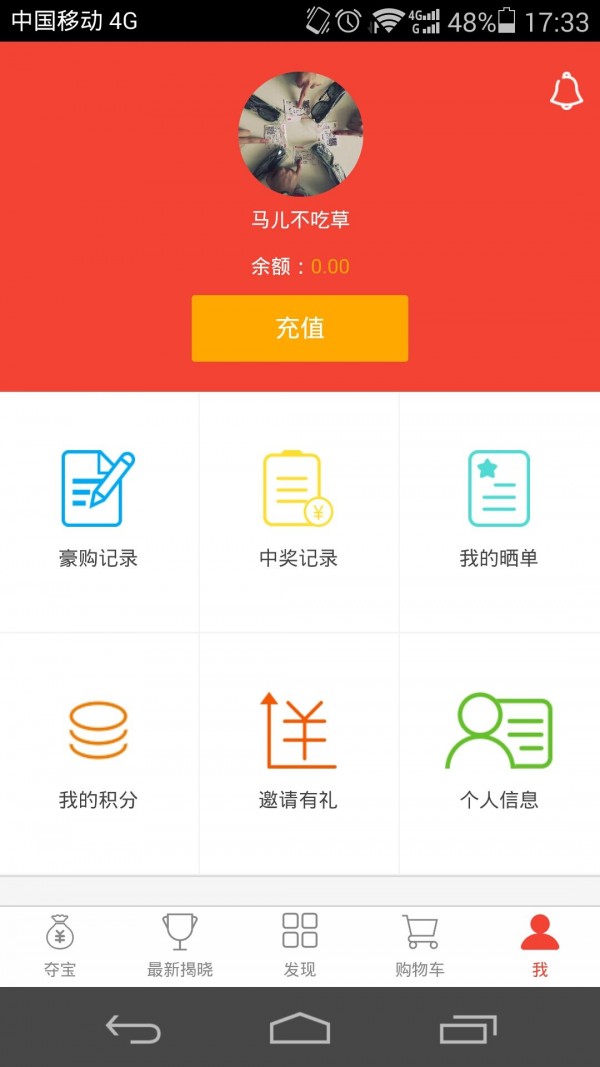Go to the system home screen
The height and width of the screenshot is (1067, 600).
pyautogui.click(x=300, y=1028)
